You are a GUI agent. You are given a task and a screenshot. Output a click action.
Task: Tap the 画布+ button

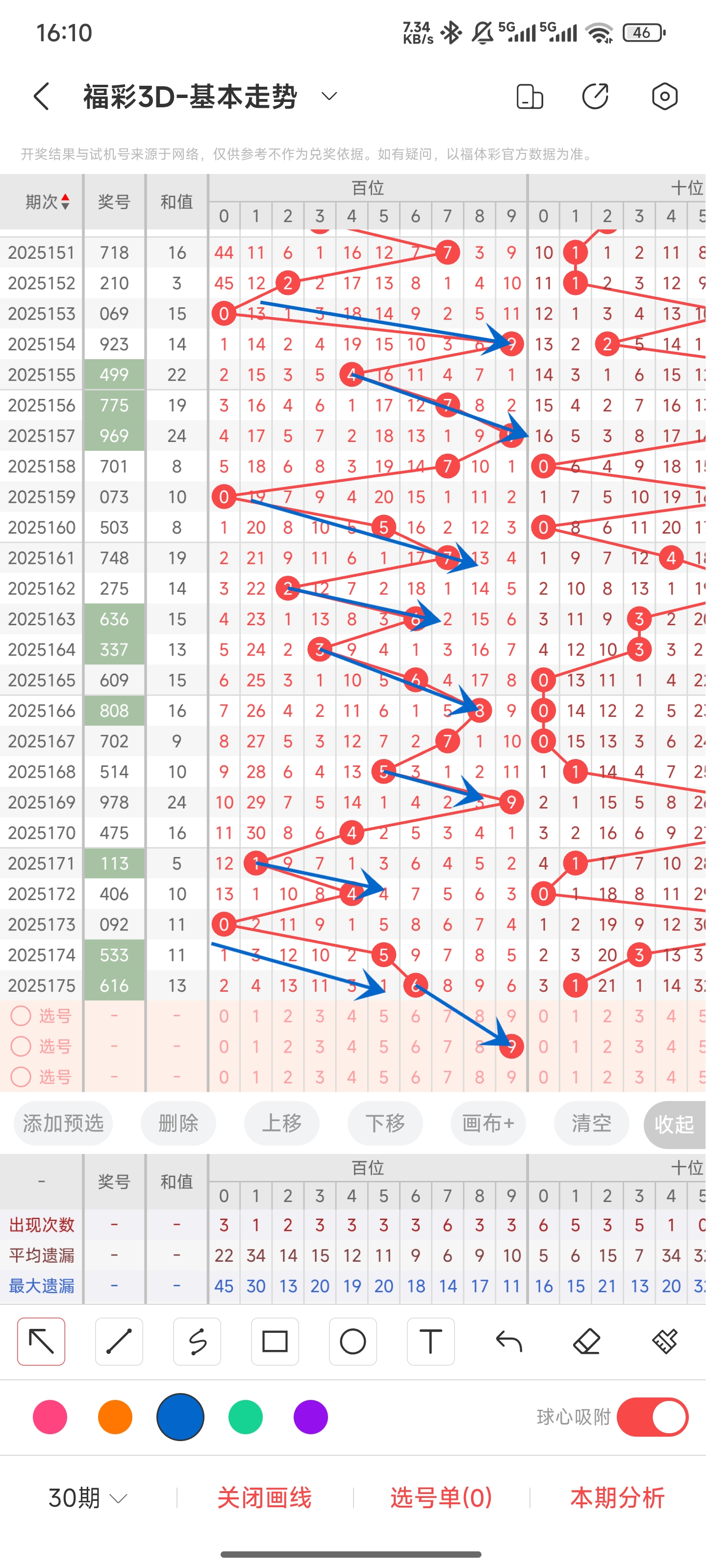tap(488, 1123)
